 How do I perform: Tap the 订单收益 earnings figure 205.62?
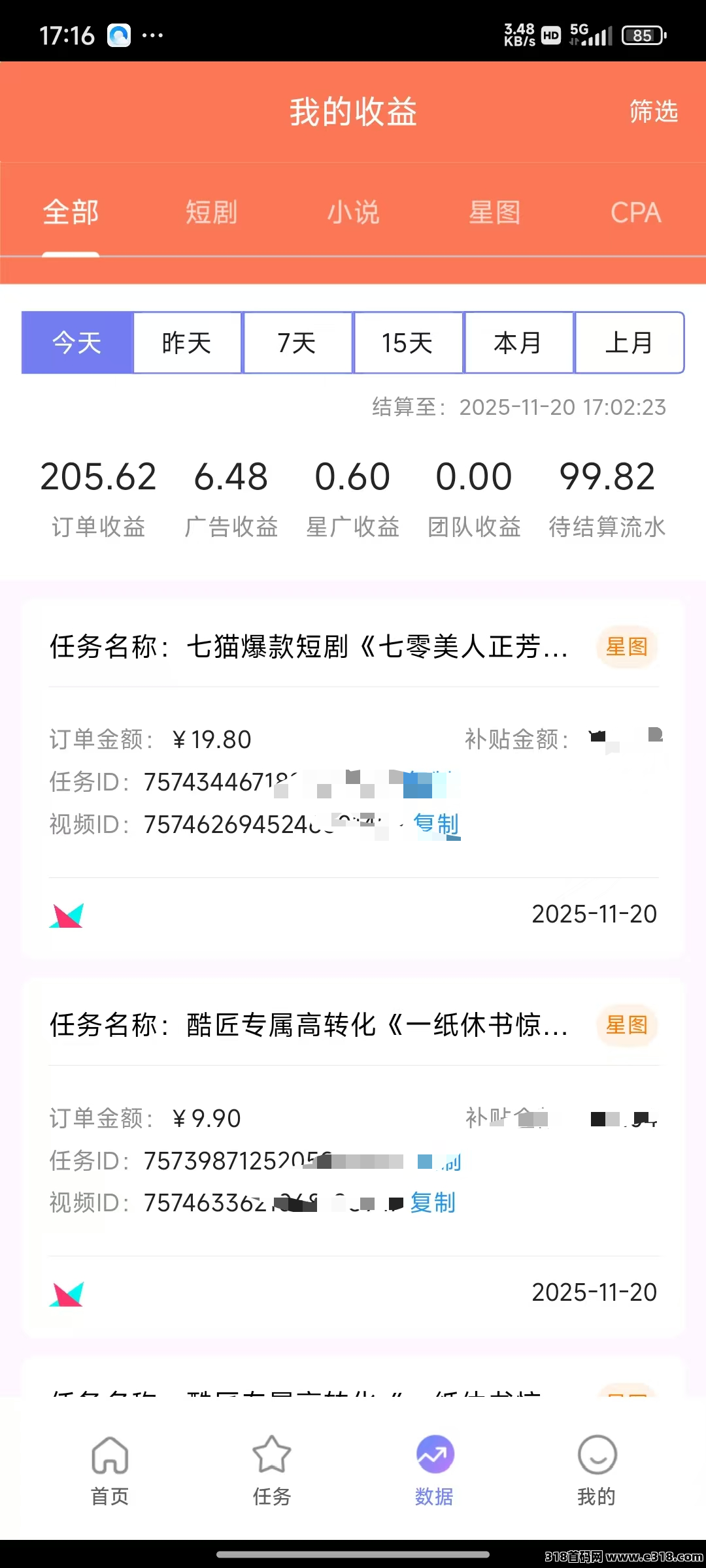pyautogui.click(x=97, y=477)
